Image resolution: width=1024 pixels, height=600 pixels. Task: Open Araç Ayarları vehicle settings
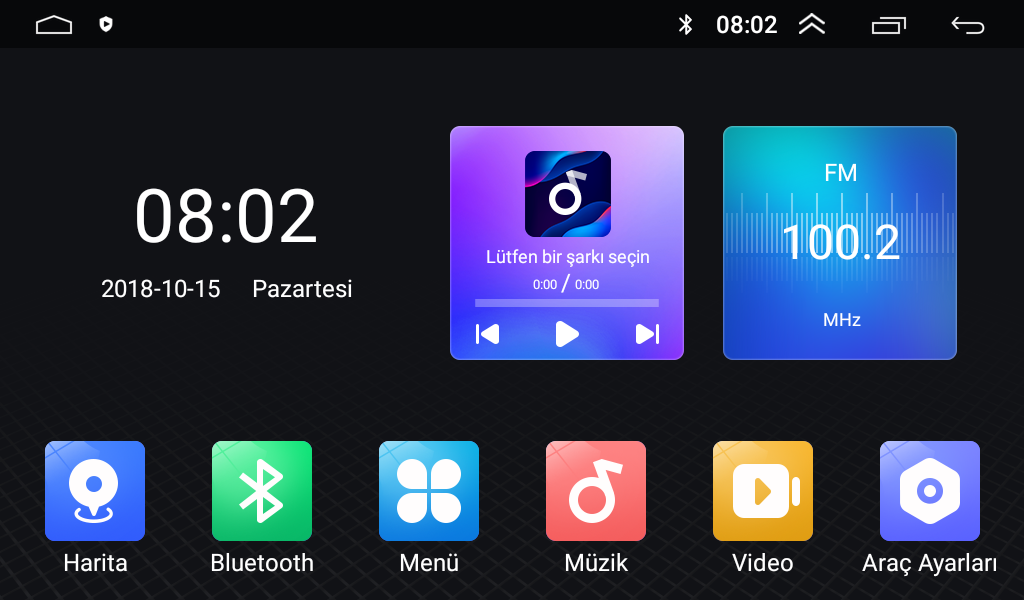coord(930,491)
